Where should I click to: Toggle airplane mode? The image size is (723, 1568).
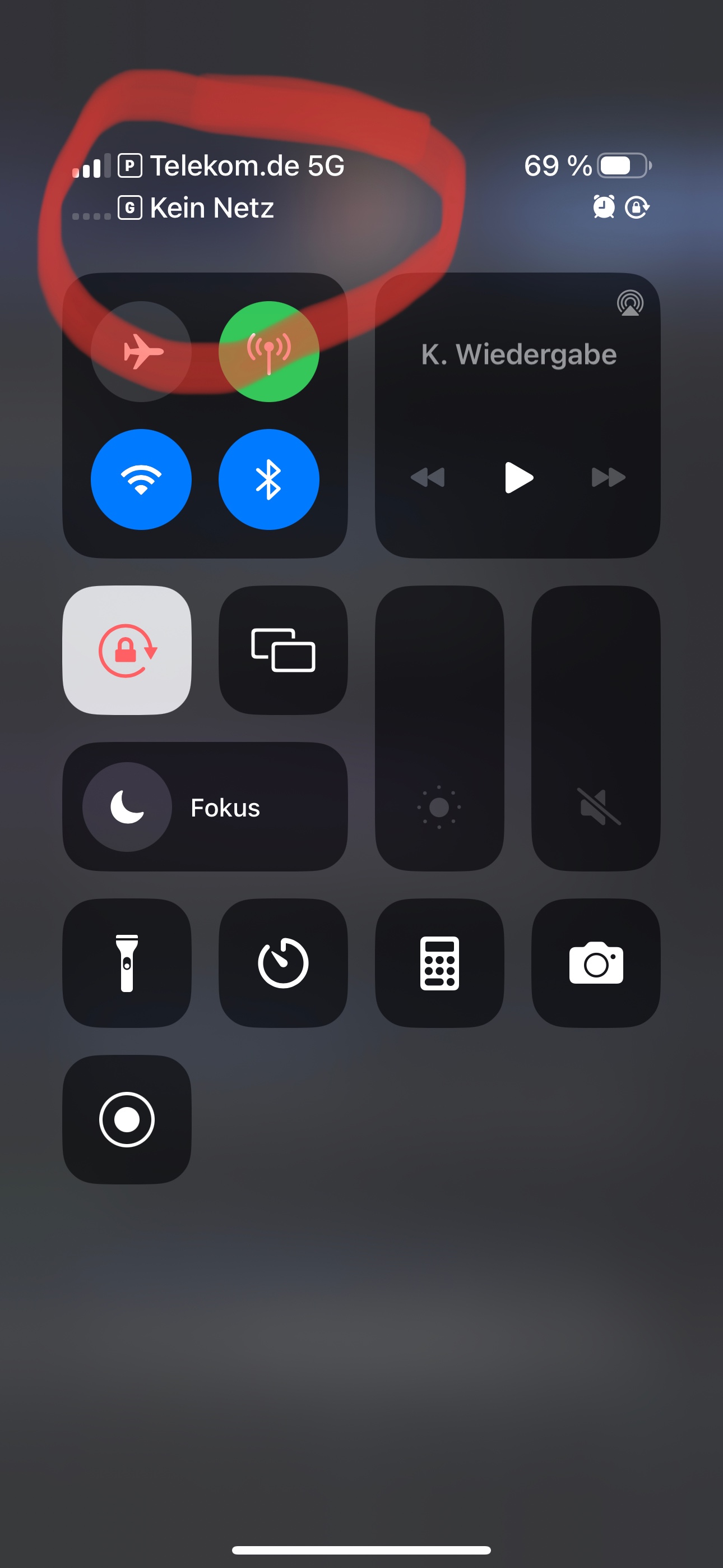141,351
